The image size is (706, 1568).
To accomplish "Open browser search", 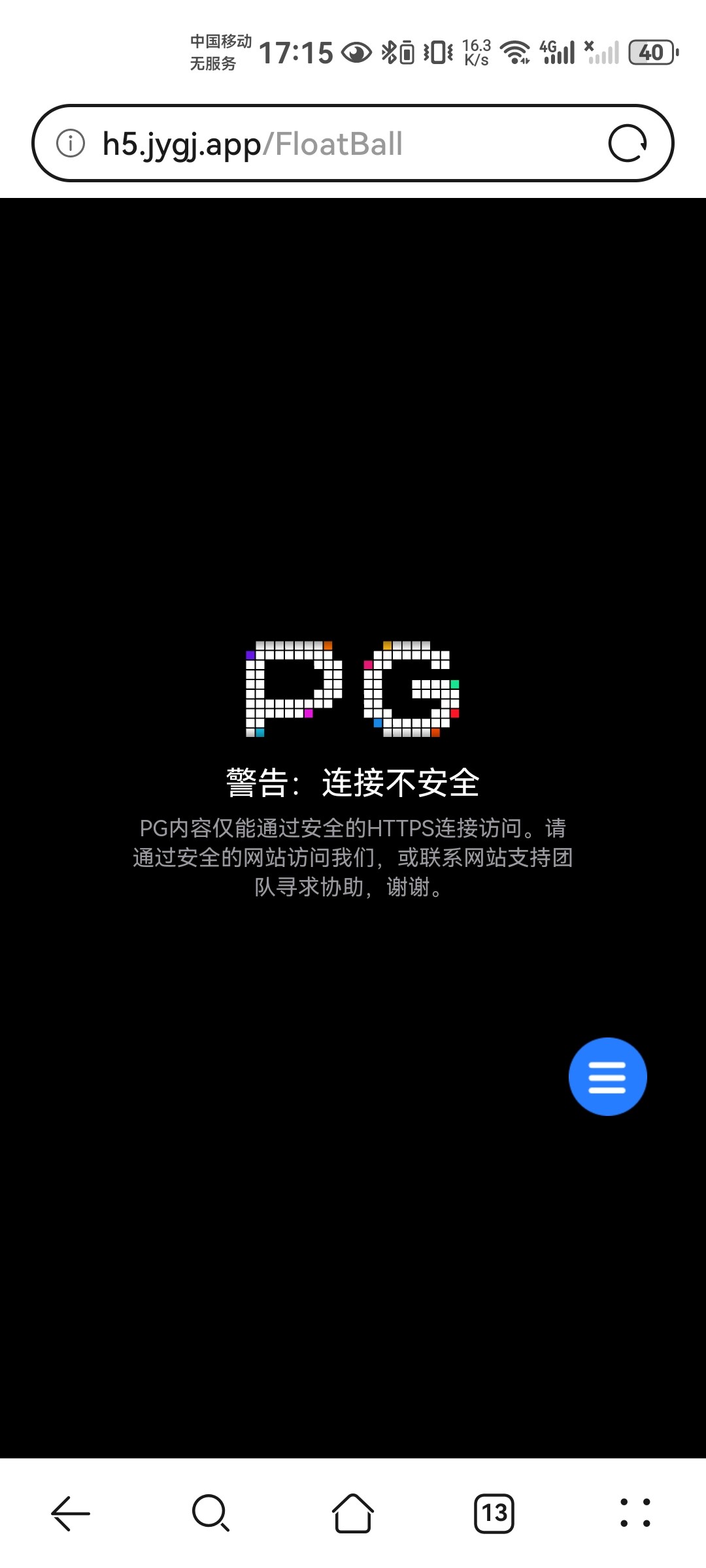I will (x=211, y=1513).
